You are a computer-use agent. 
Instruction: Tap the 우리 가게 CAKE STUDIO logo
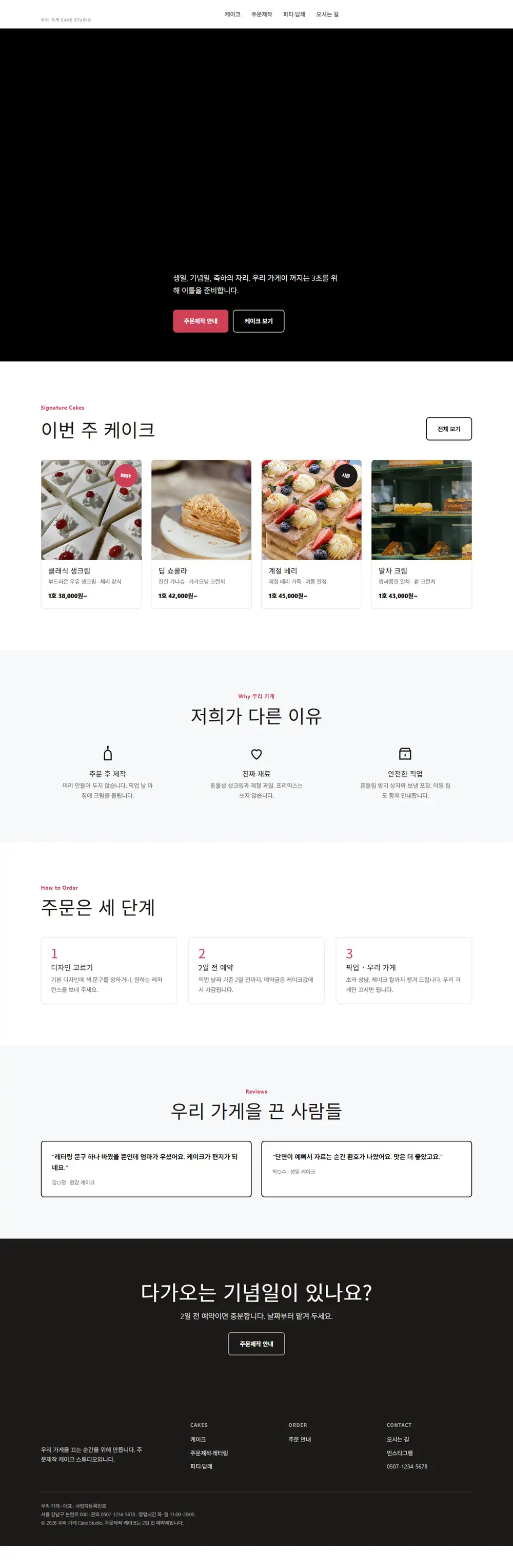click(x=66, y=20)
